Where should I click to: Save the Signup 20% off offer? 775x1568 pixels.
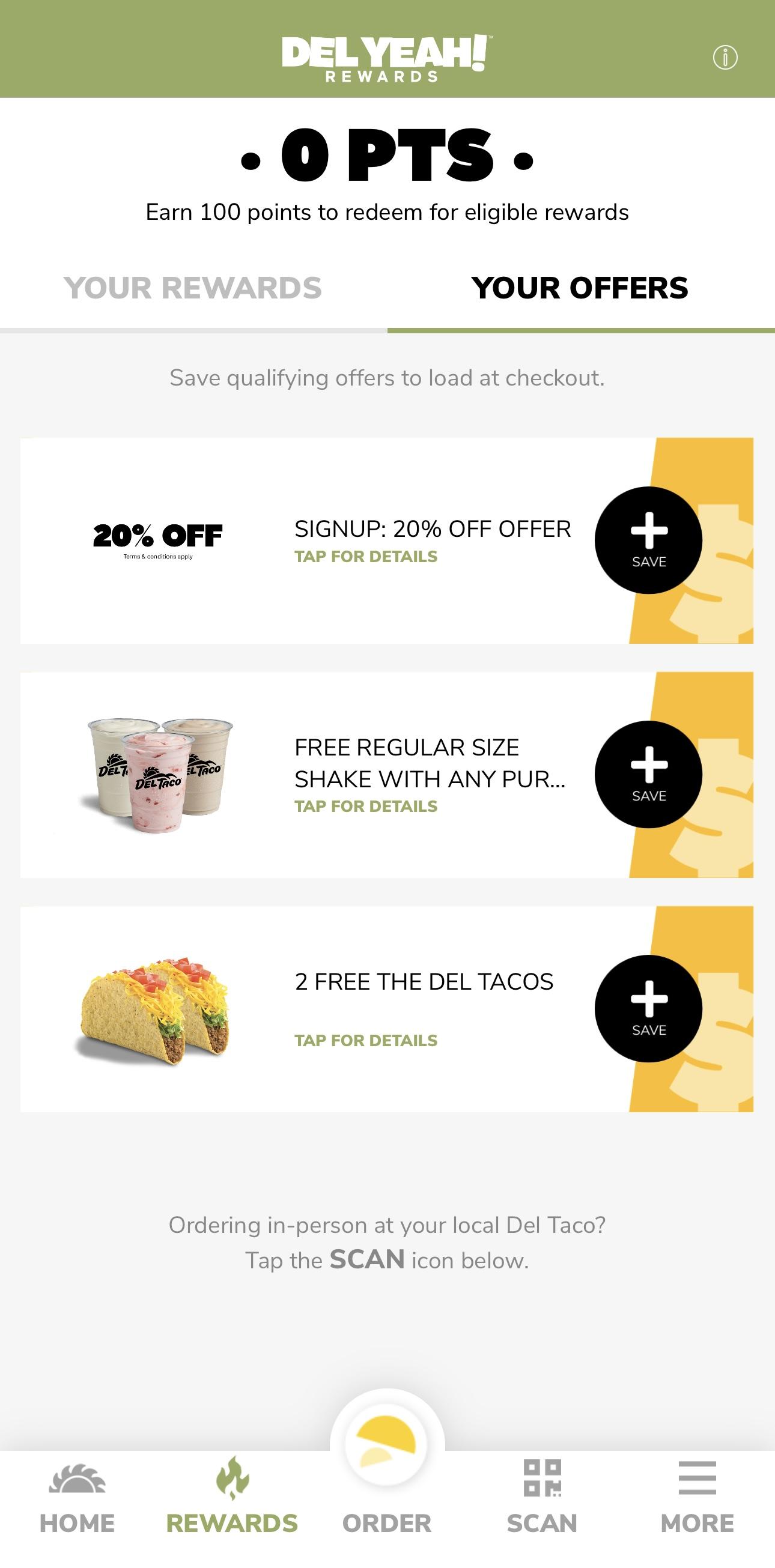pos(648,540)
